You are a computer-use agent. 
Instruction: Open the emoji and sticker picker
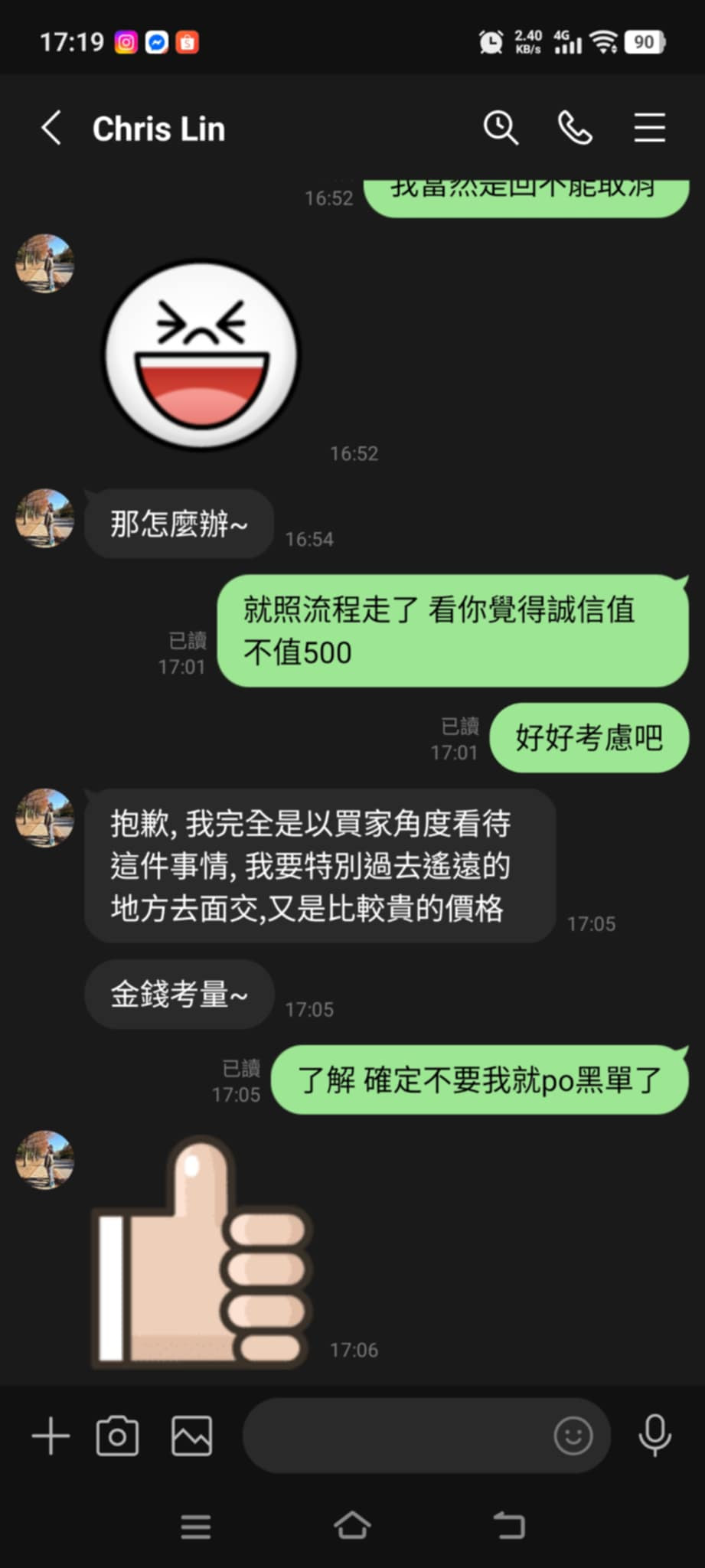click(573, 1436)
